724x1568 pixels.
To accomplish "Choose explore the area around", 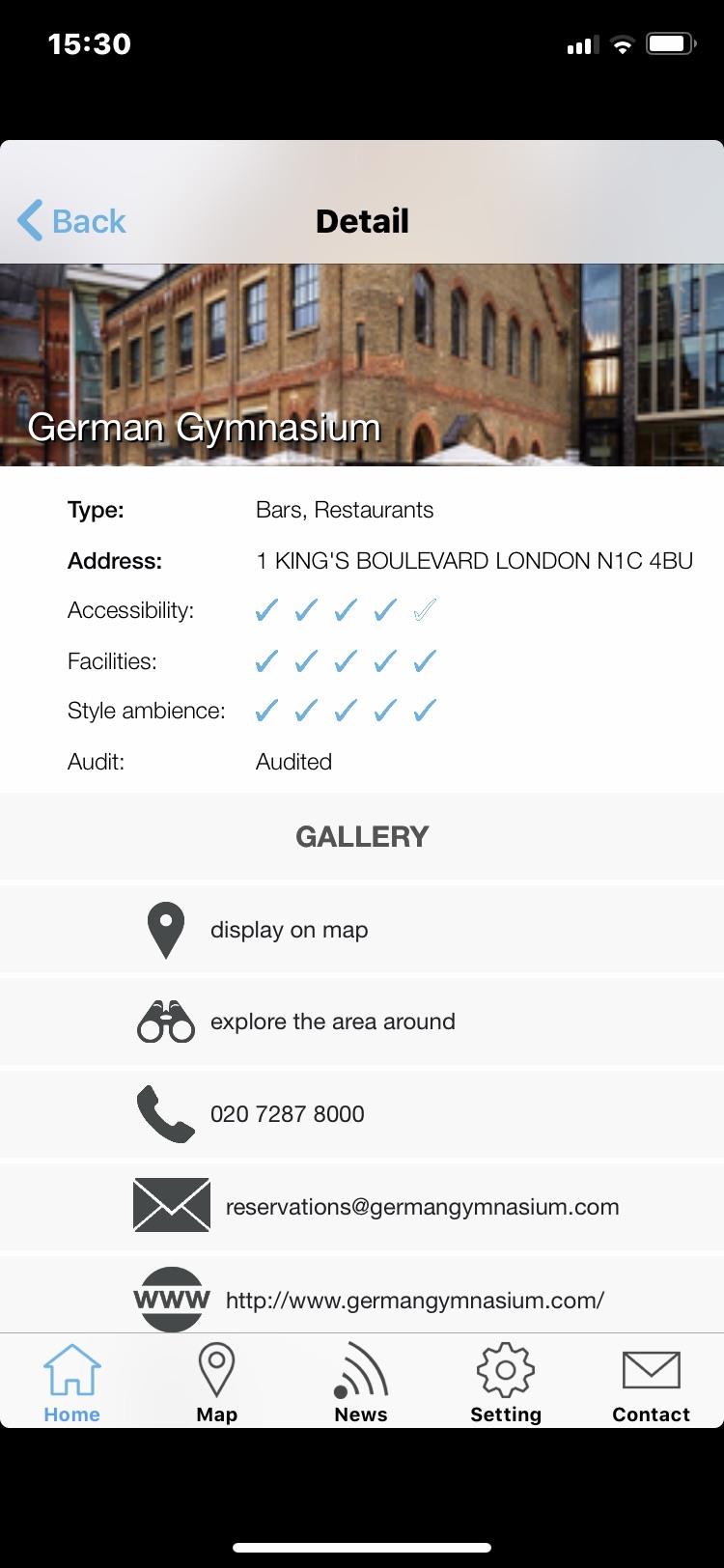I will tap(362, 1022).
